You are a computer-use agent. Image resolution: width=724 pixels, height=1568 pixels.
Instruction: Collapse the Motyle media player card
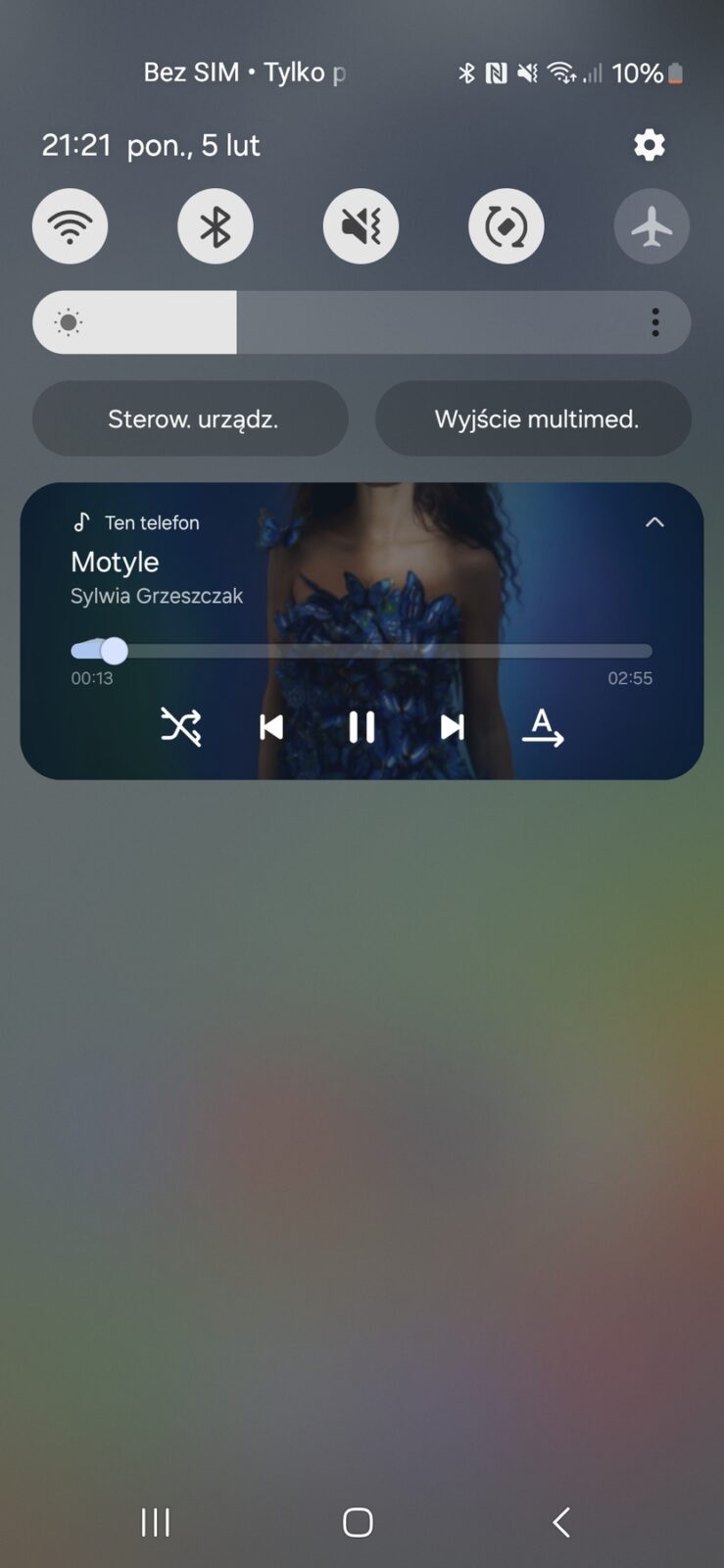pyautogui.click(x=654, y=522)
